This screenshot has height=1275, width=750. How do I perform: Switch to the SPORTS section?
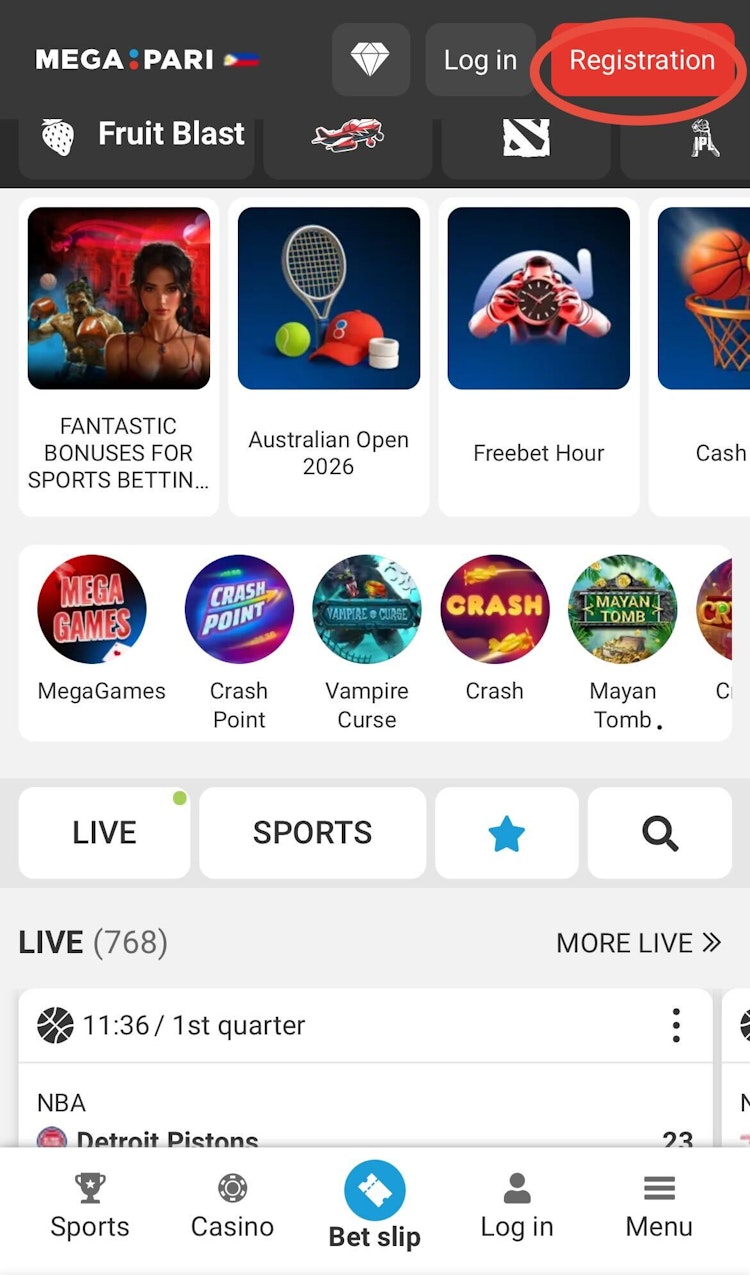click(312, 833)
